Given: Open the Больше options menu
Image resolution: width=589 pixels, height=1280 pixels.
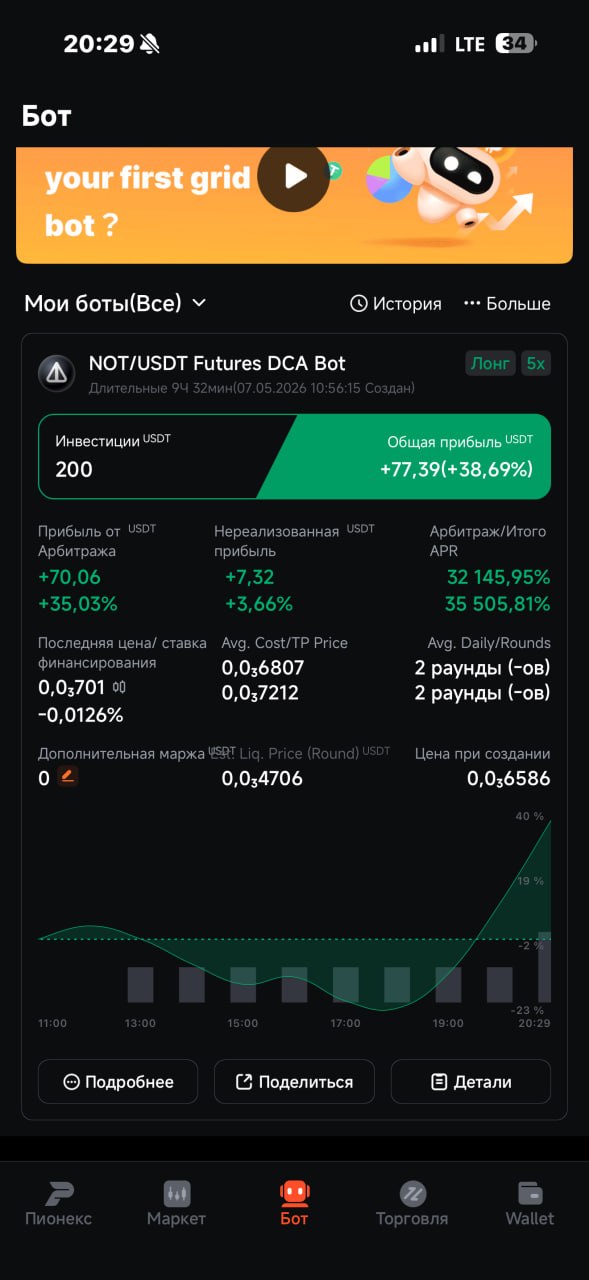Looking at the screenshot, I should [x=507, y=303].
